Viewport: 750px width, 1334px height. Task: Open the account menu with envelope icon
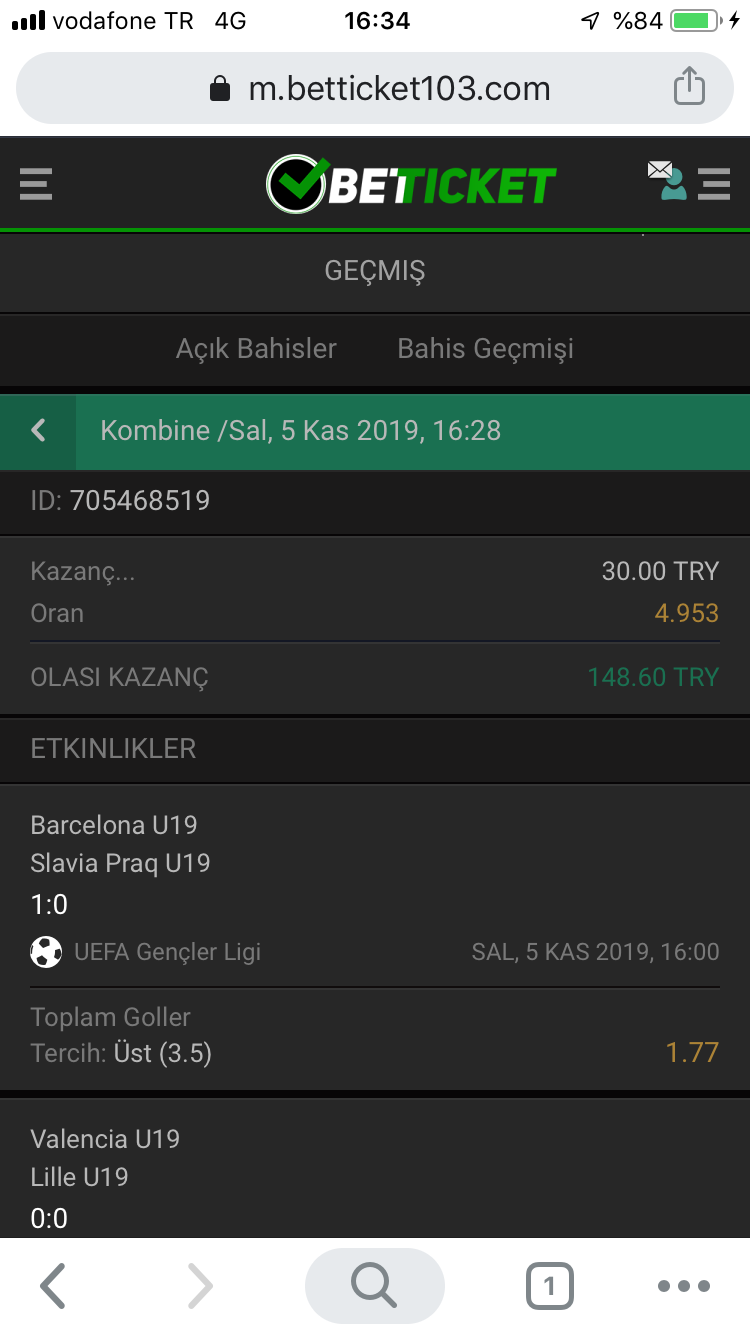(x=688, y=181)
